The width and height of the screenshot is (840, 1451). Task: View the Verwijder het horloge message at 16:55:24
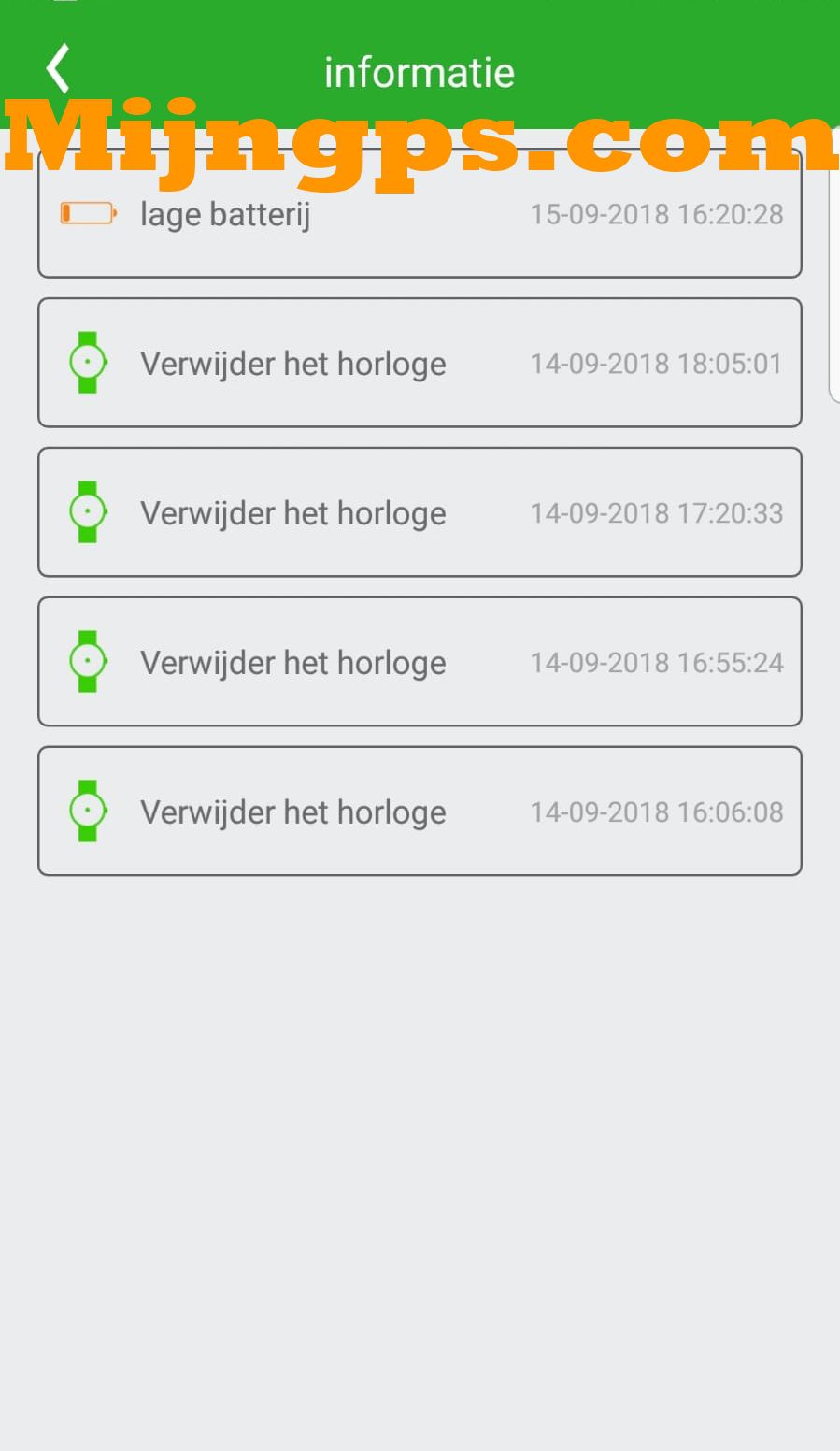pyautogui.click(x=420, y=662)
